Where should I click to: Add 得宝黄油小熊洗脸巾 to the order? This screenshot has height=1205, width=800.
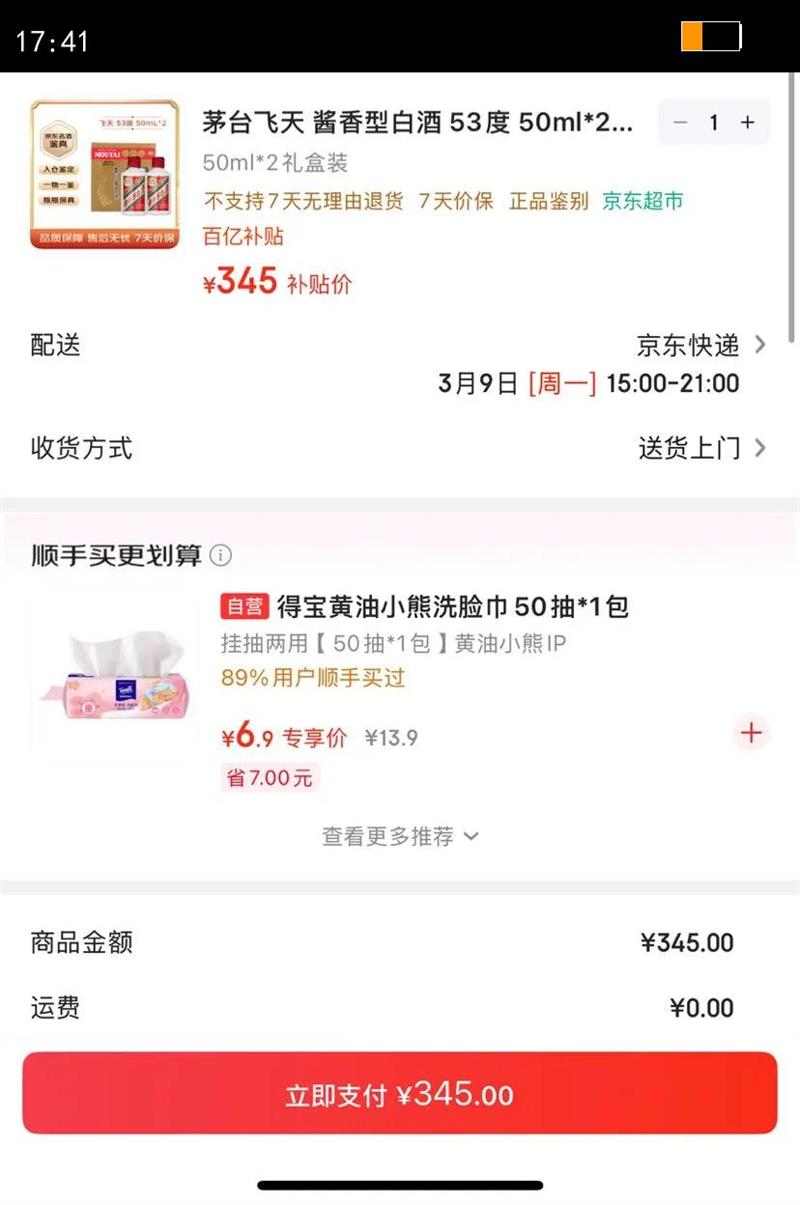(750, 733)
